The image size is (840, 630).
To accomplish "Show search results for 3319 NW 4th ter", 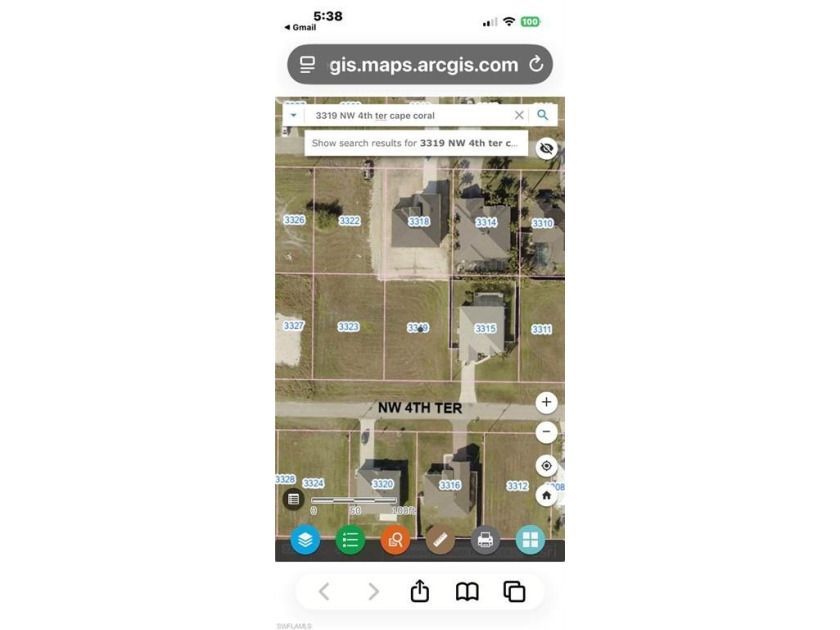I will 415,143.
